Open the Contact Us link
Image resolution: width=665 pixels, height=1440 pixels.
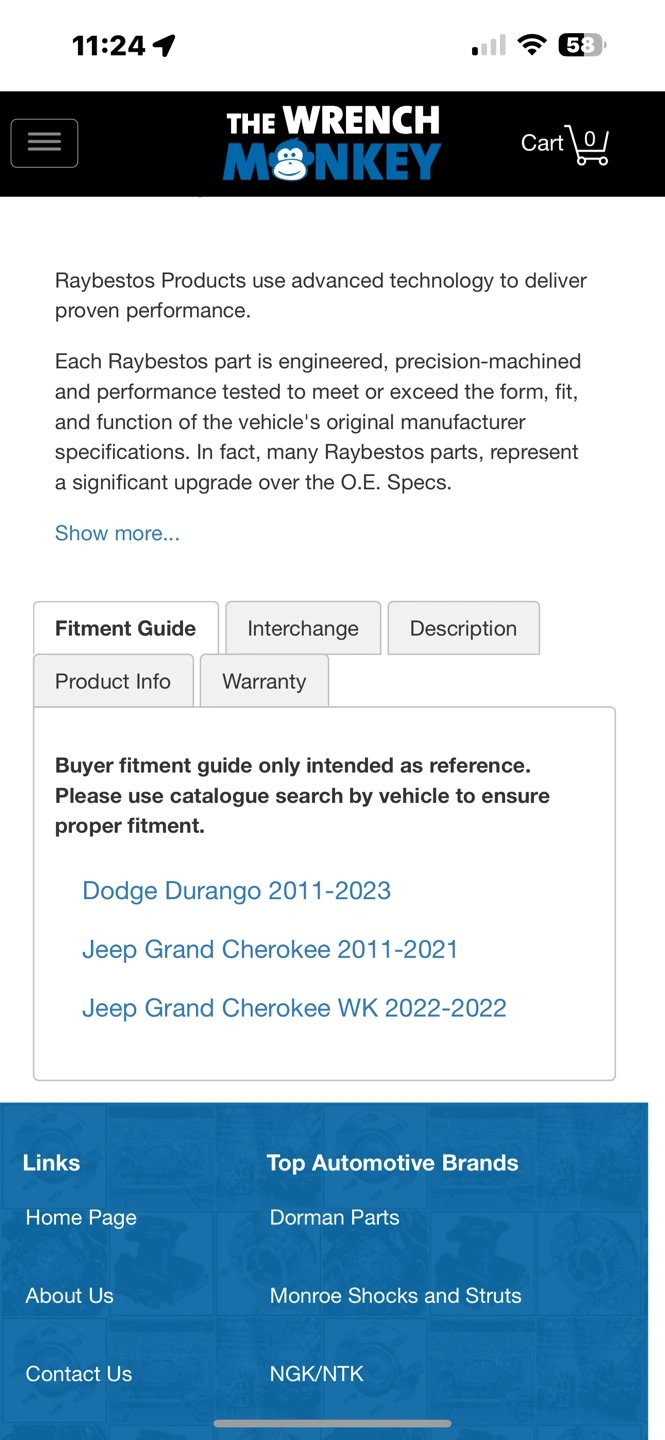coord(79,1374)
